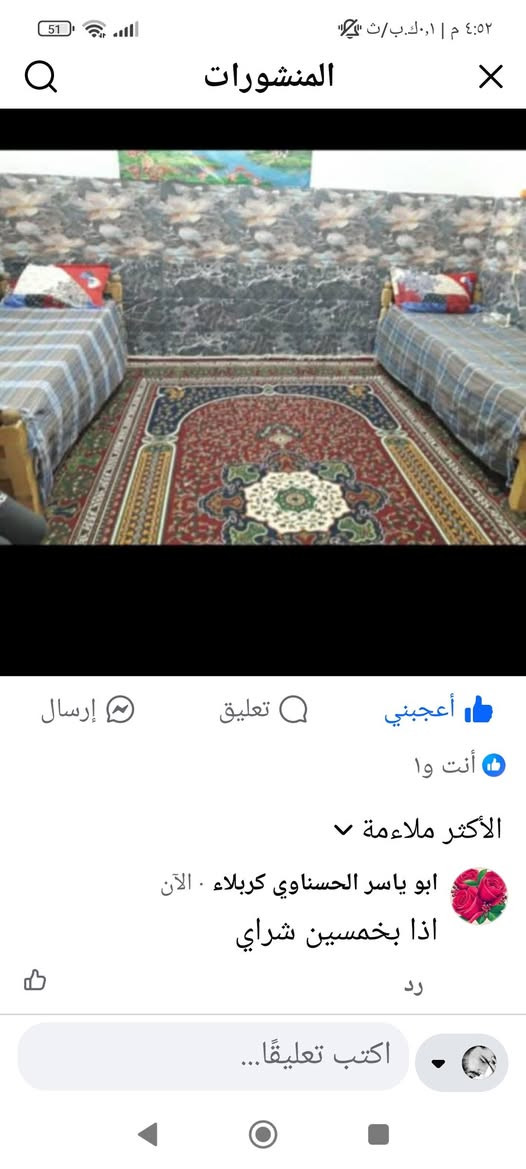
Task: Open ابو ياسر الحسناوي كربلاء profile picture
Action: click(x=480, y=896)
